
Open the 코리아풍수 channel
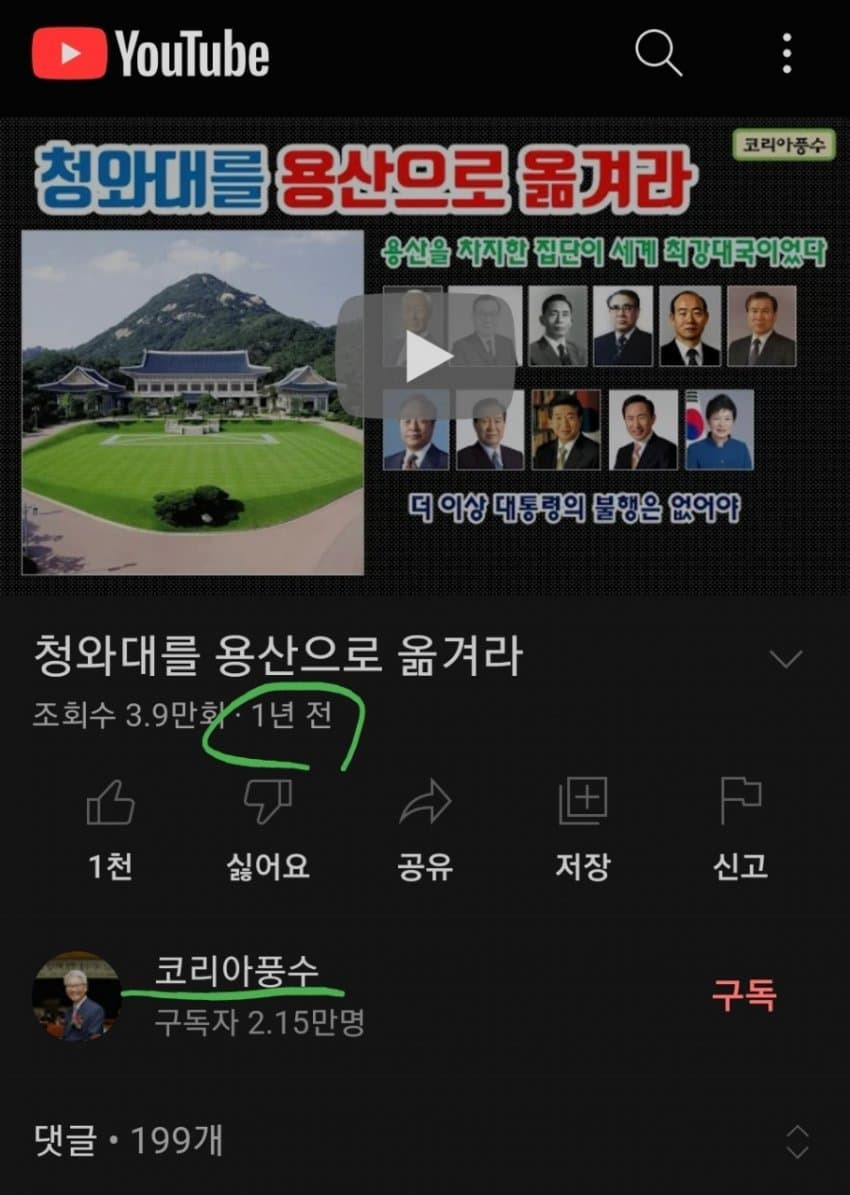(236, 972)
